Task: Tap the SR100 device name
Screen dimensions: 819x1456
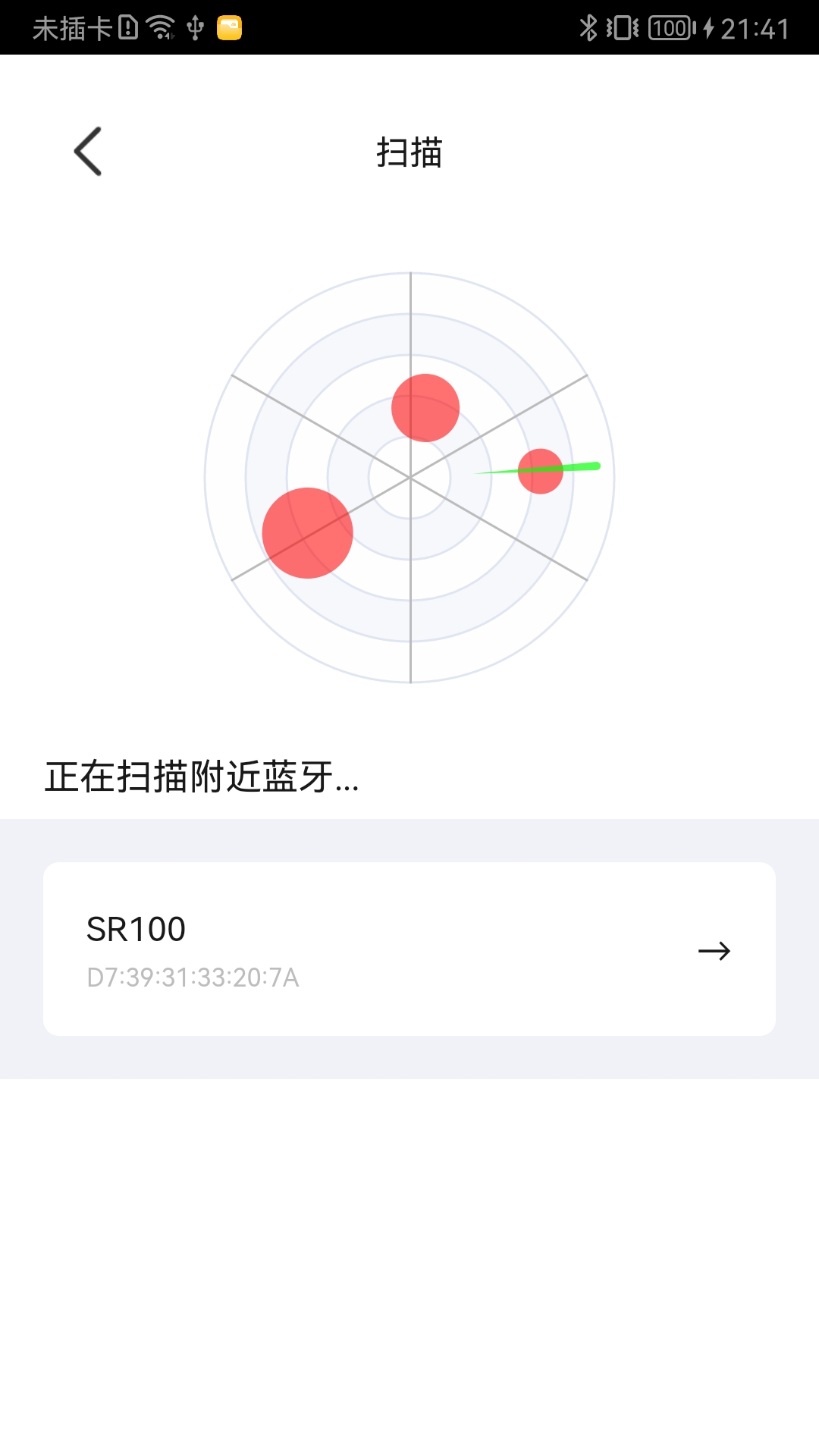Action: (x=135, y=929)
